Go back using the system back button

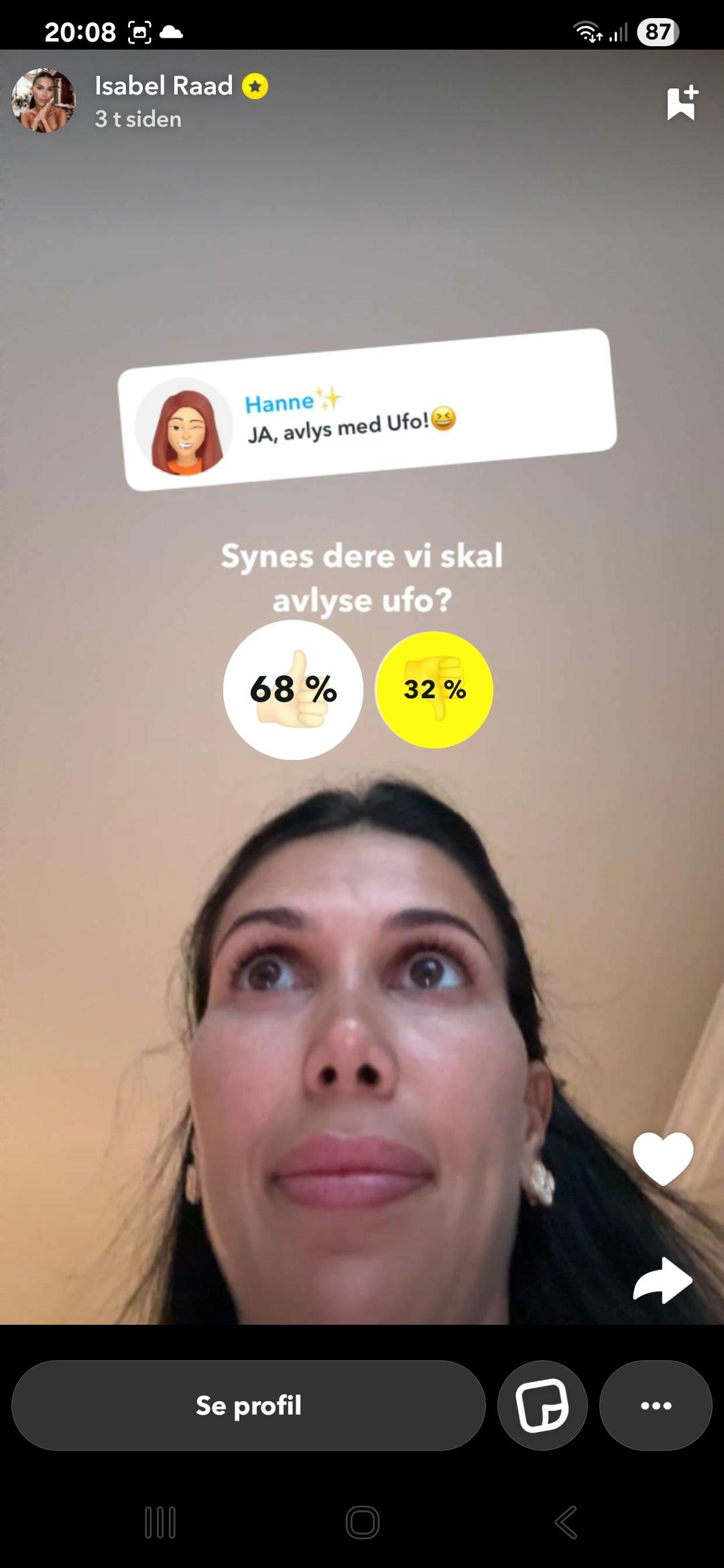coord(565,1522)
